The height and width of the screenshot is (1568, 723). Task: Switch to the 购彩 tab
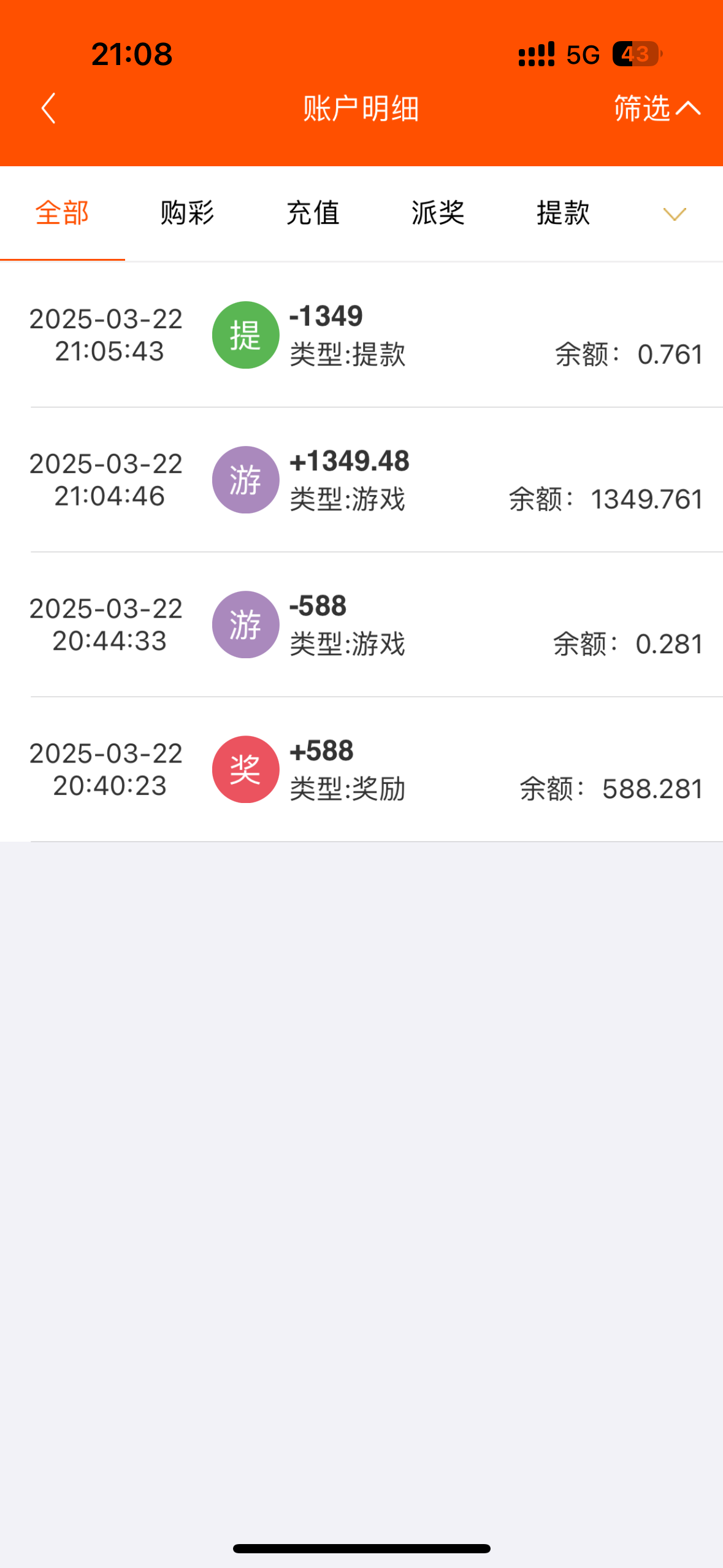(187, 213)
